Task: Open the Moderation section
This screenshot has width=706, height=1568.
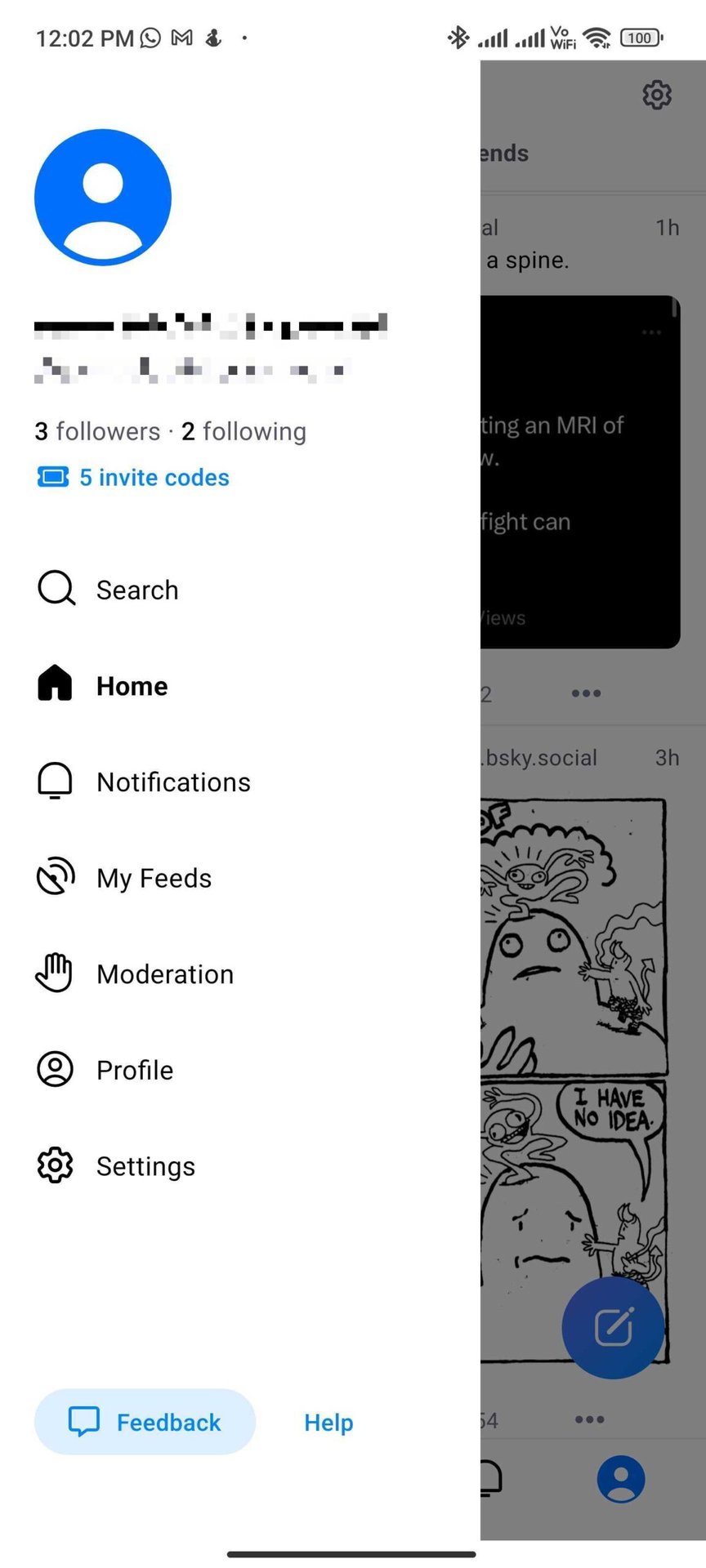Action: pyautogui.click(x=164, y=974)
